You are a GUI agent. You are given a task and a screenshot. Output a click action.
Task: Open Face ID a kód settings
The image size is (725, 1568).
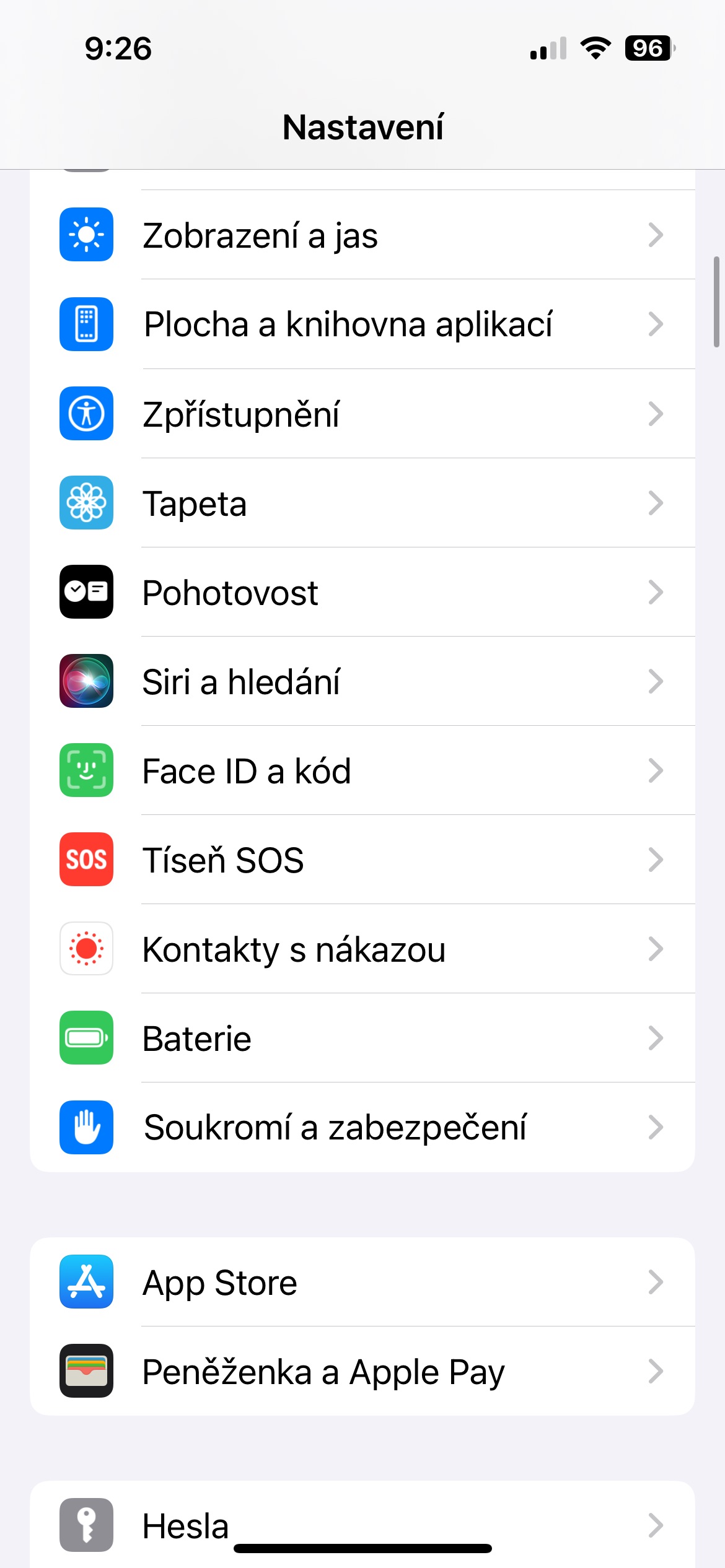[x=362, y=770]
